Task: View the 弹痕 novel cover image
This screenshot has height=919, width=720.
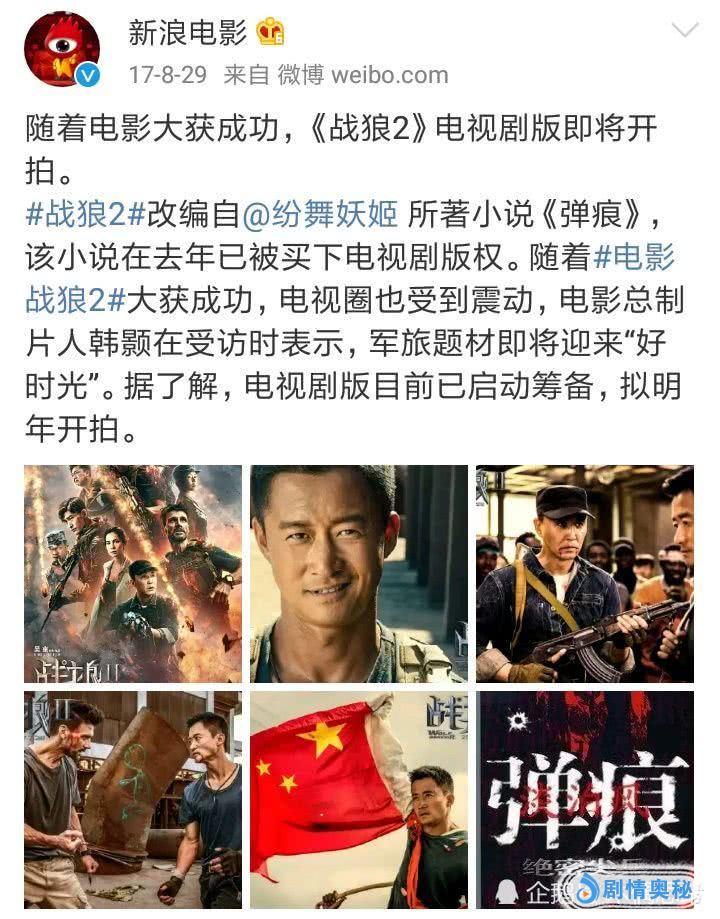Action: tap(584, 790)
